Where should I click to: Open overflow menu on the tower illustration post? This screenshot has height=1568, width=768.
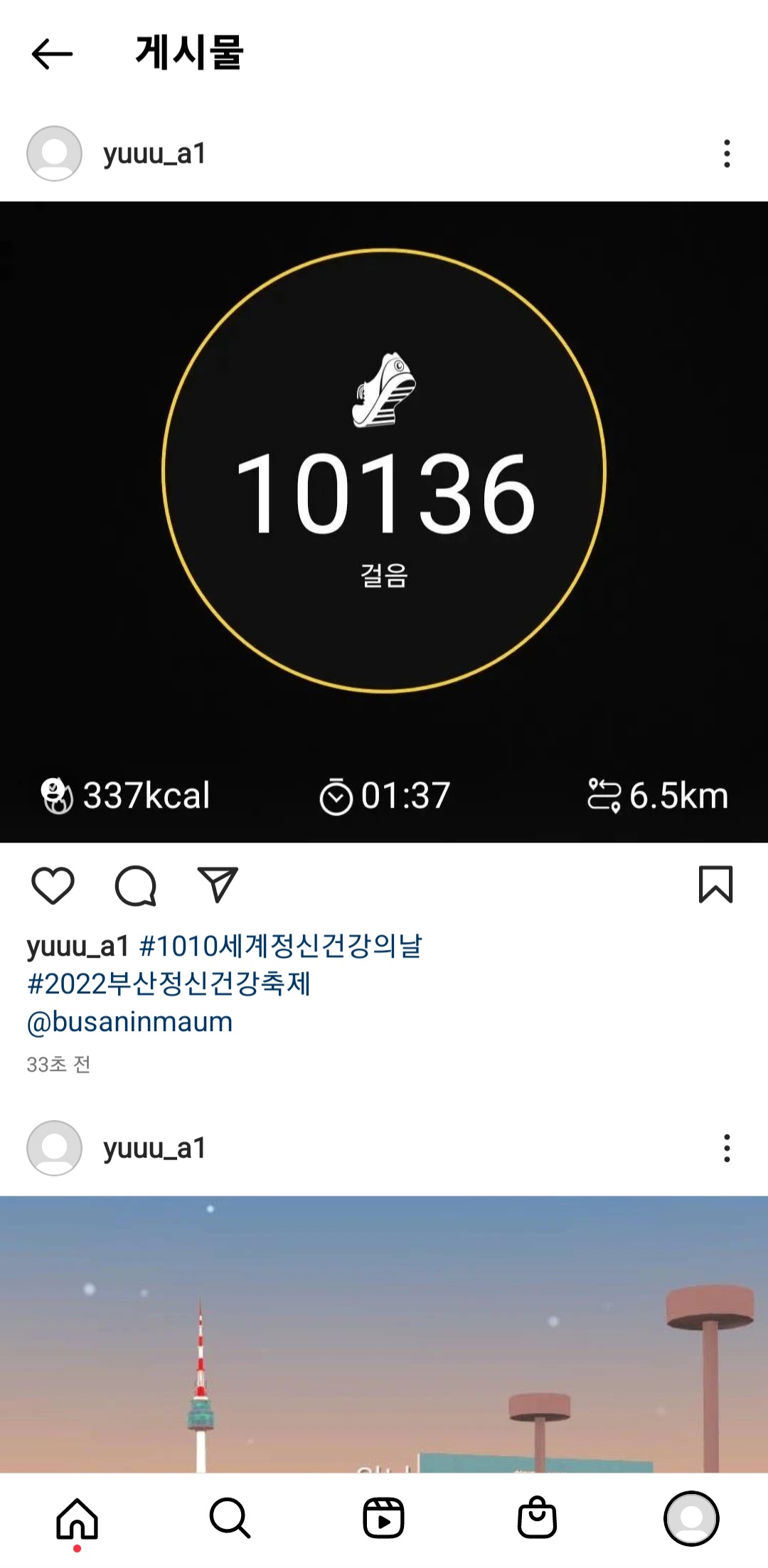coord(726,1148)
